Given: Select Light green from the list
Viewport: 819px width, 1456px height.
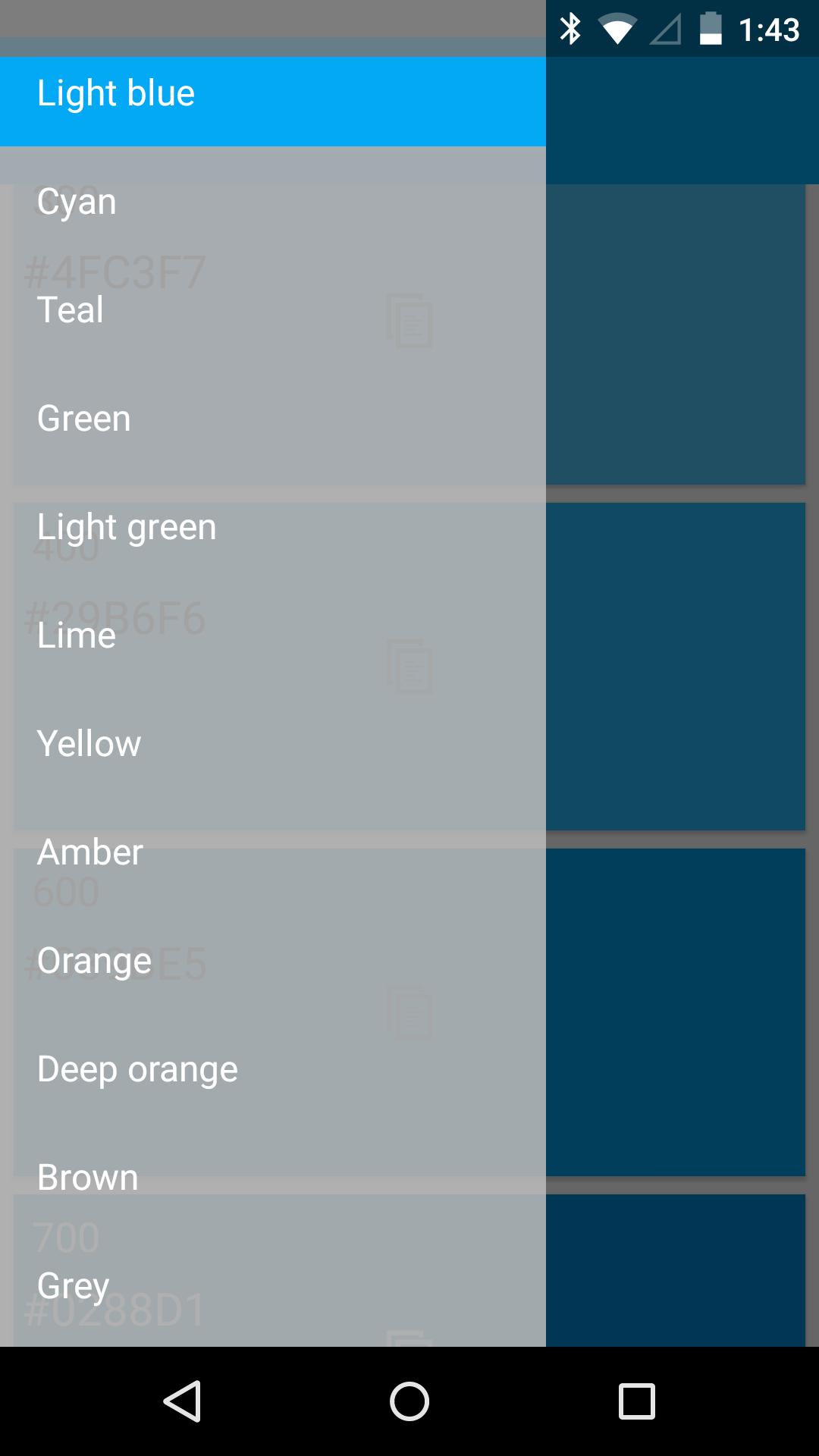Looking at the screenshot, I should [x=273, y=527].
